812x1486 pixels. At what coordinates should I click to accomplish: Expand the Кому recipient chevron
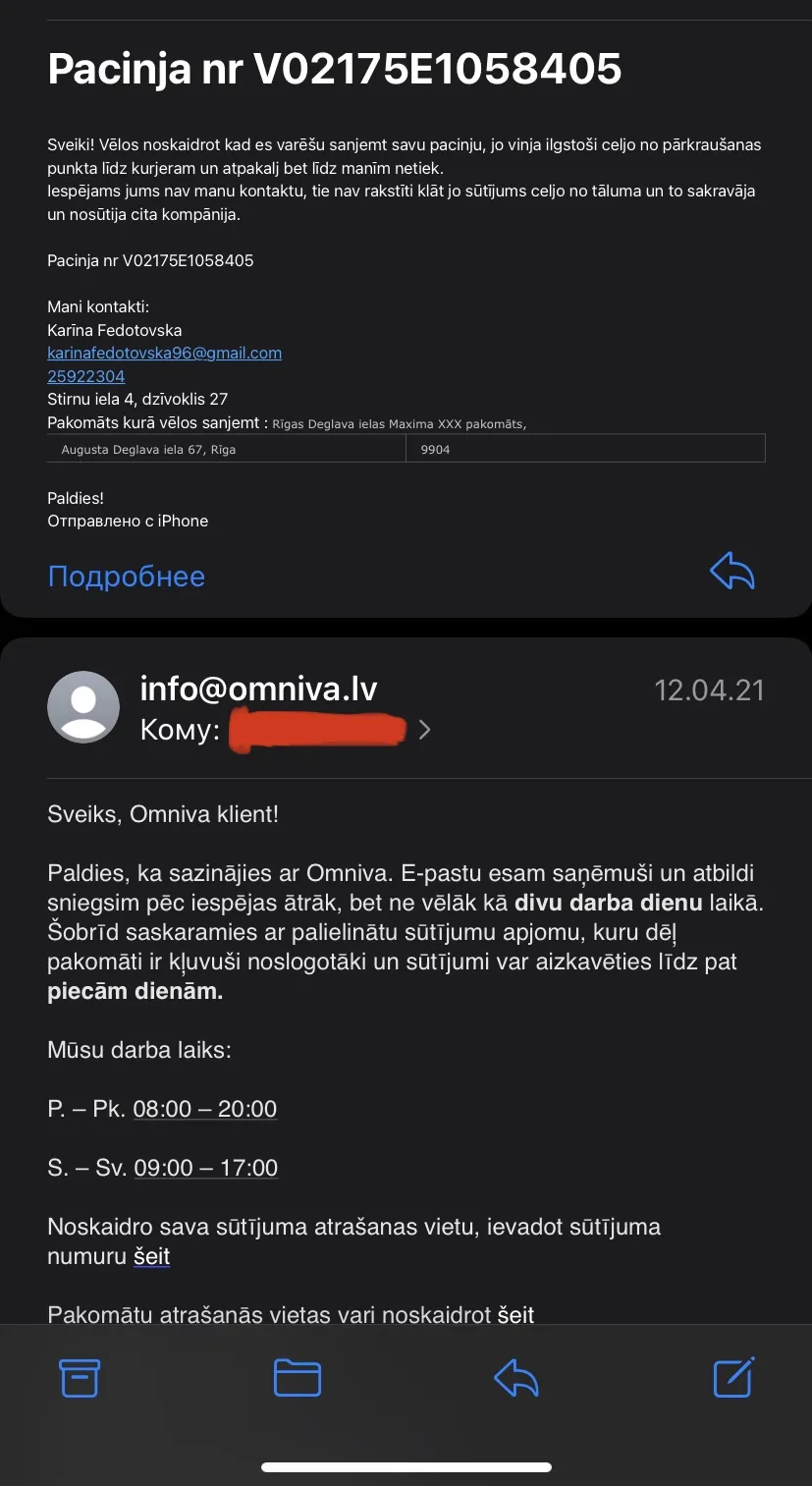[x=424, y=730]
